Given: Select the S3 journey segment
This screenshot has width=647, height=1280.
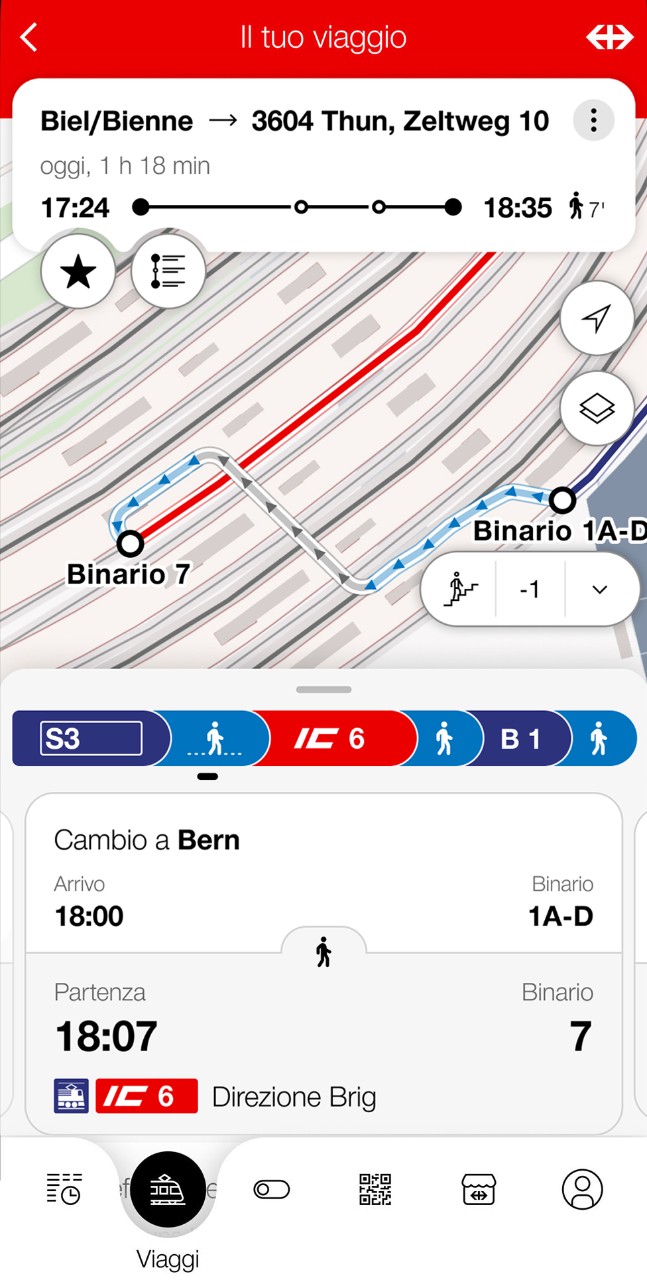Looking at the screenshot, I should (x=90, y=739).
